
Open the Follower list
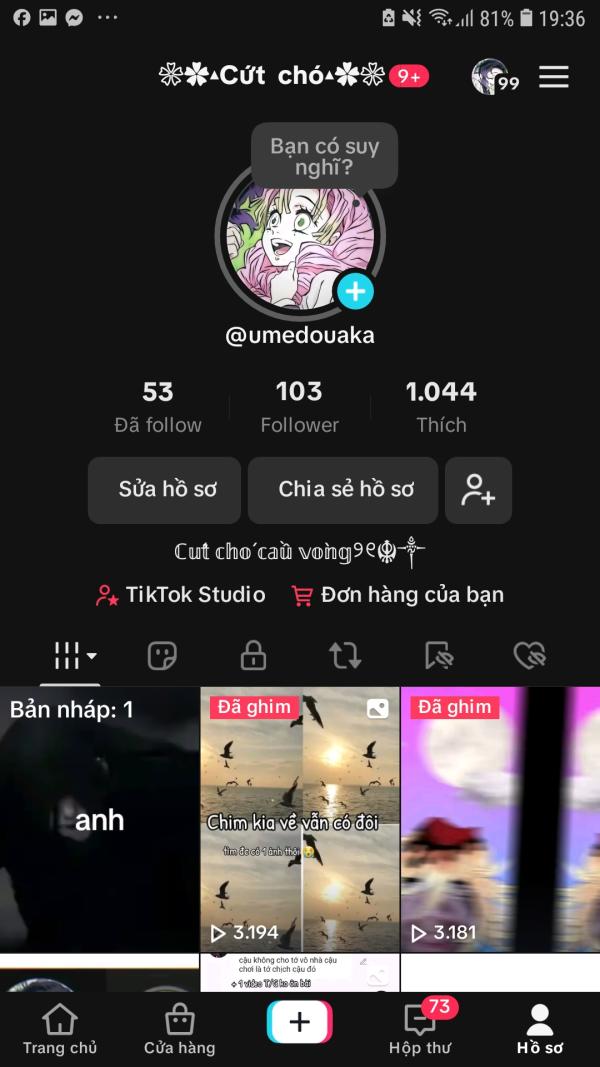[299, 407]
